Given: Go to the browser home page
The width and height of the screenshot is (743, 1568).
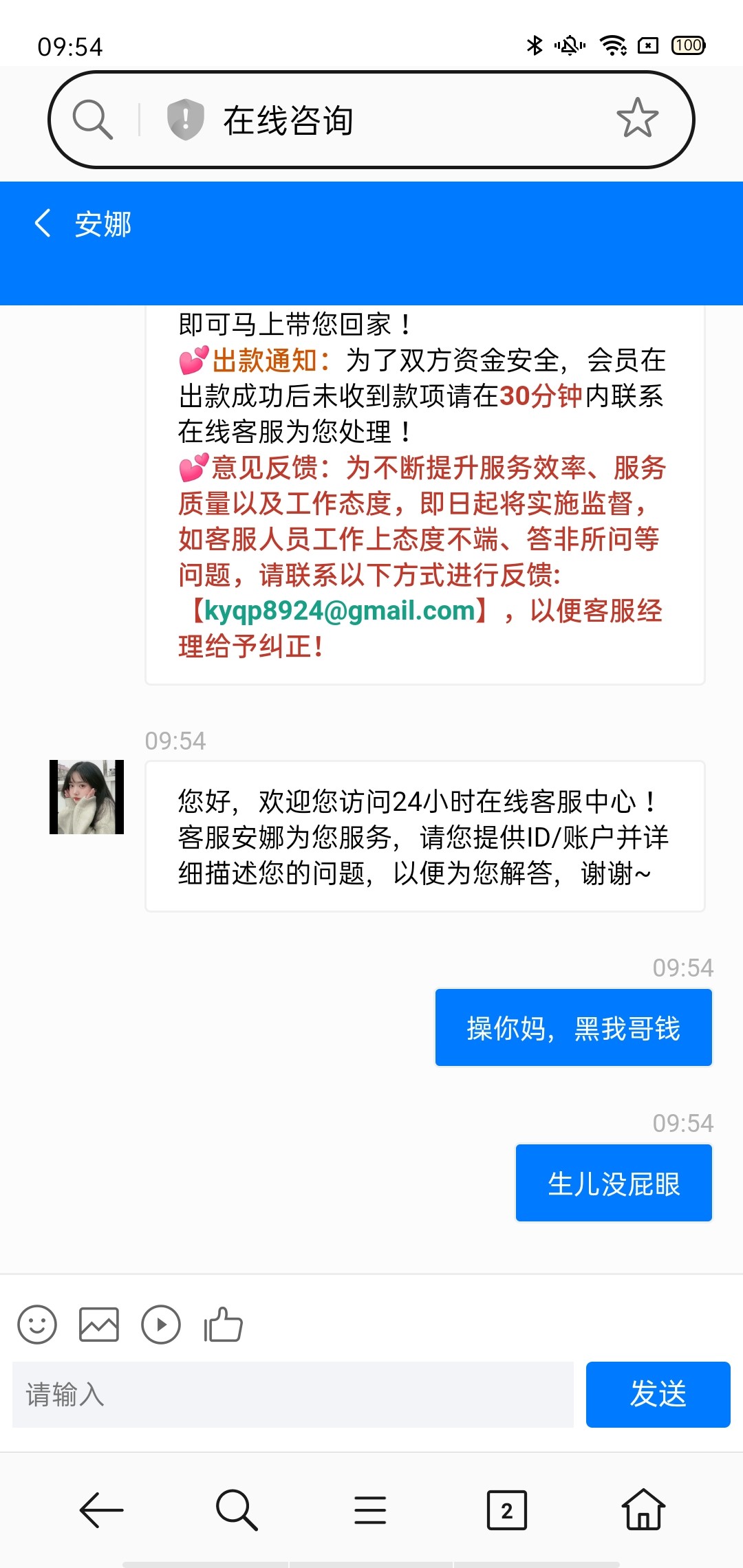Looking at the screenshot, I should pyautogui.click(x=643, y=1510).
